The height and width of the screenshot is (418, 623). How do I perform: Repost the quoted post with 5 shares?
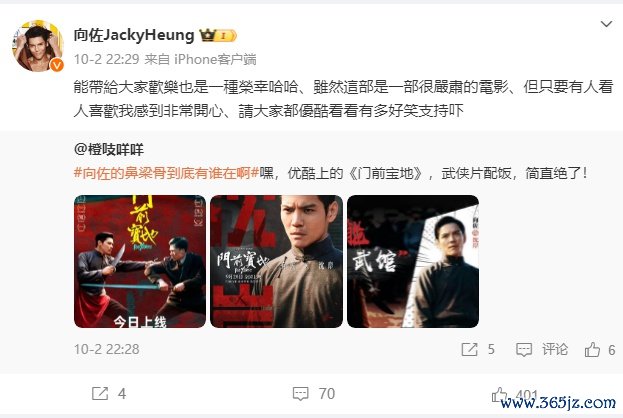click(x=477, y=350)
